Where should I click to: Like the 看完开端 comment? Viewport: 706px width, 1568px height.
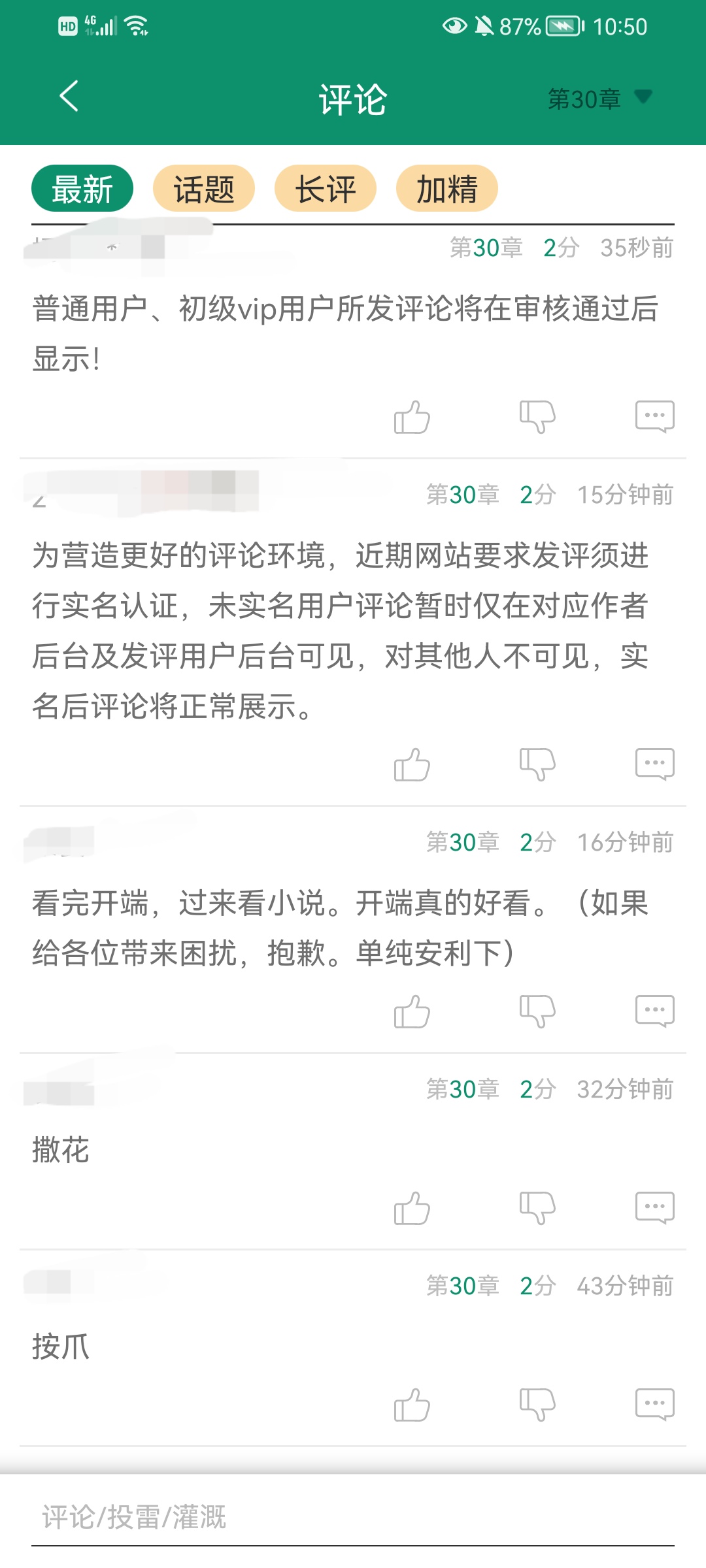pos(412,1011)
